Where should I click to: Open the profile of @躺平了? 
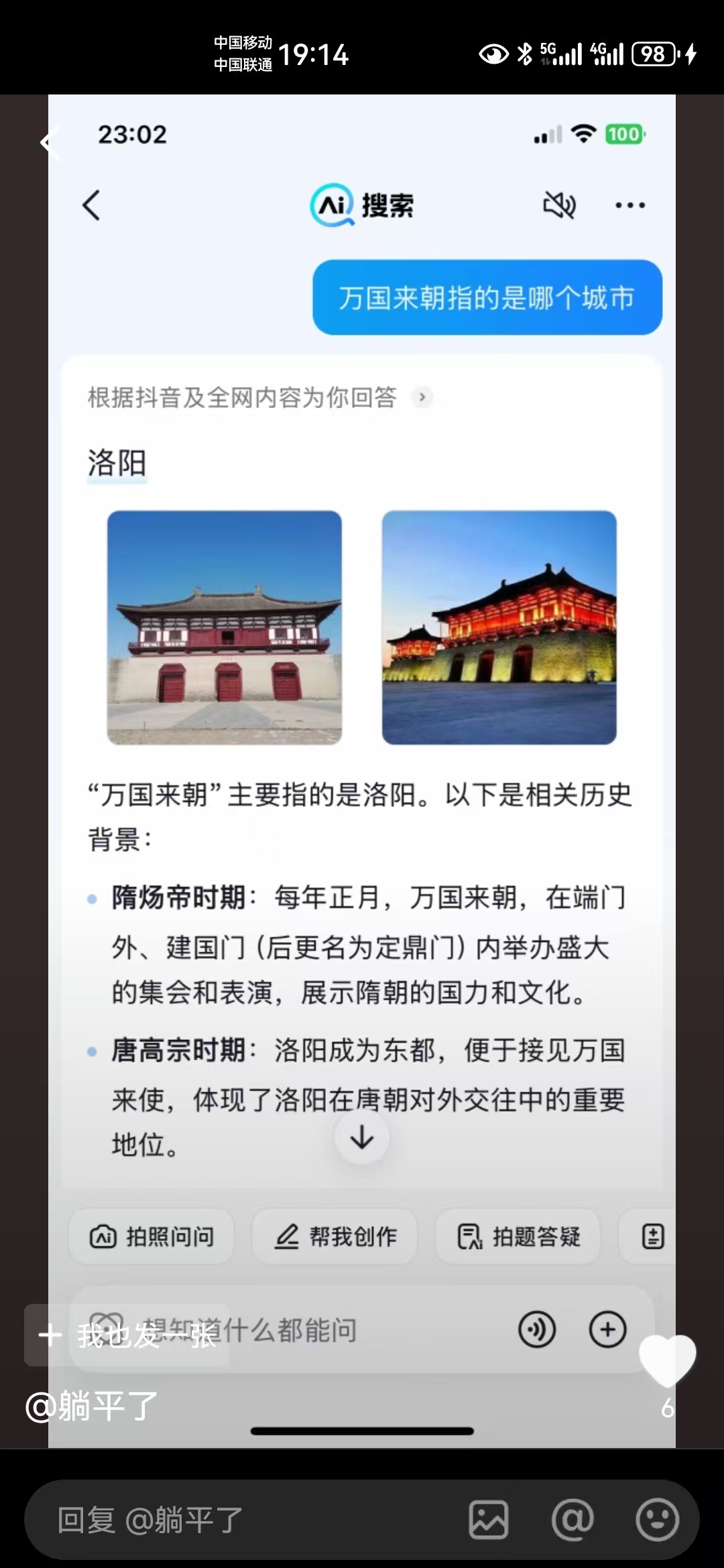click(92, 1406)
